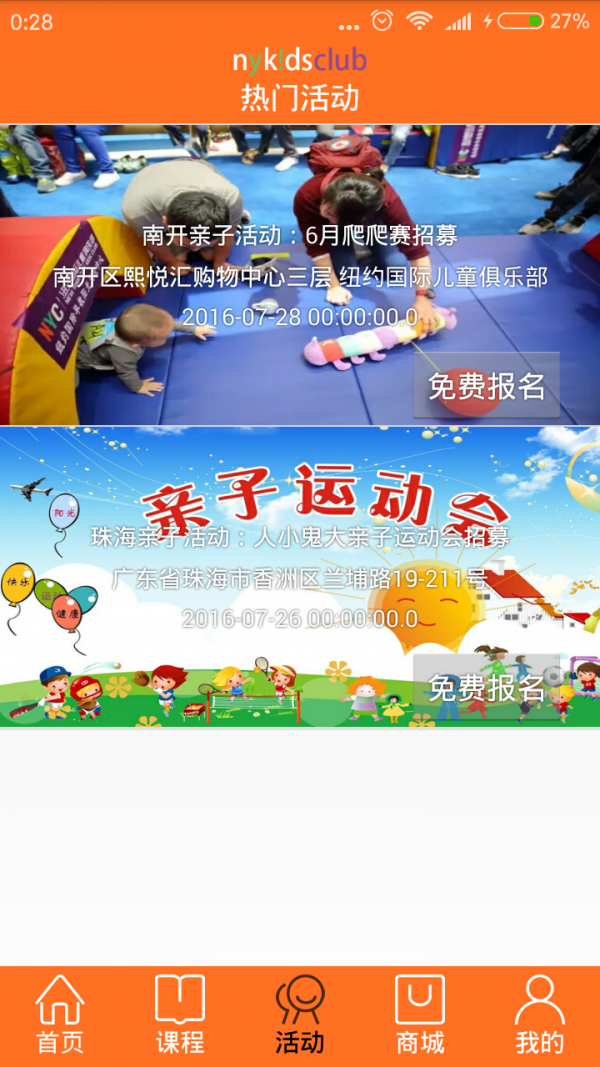This screenshot has width=600, height=1067.
Task: Tap 免费报名 for the 珠海亲子活动
Action: point(486,687)
